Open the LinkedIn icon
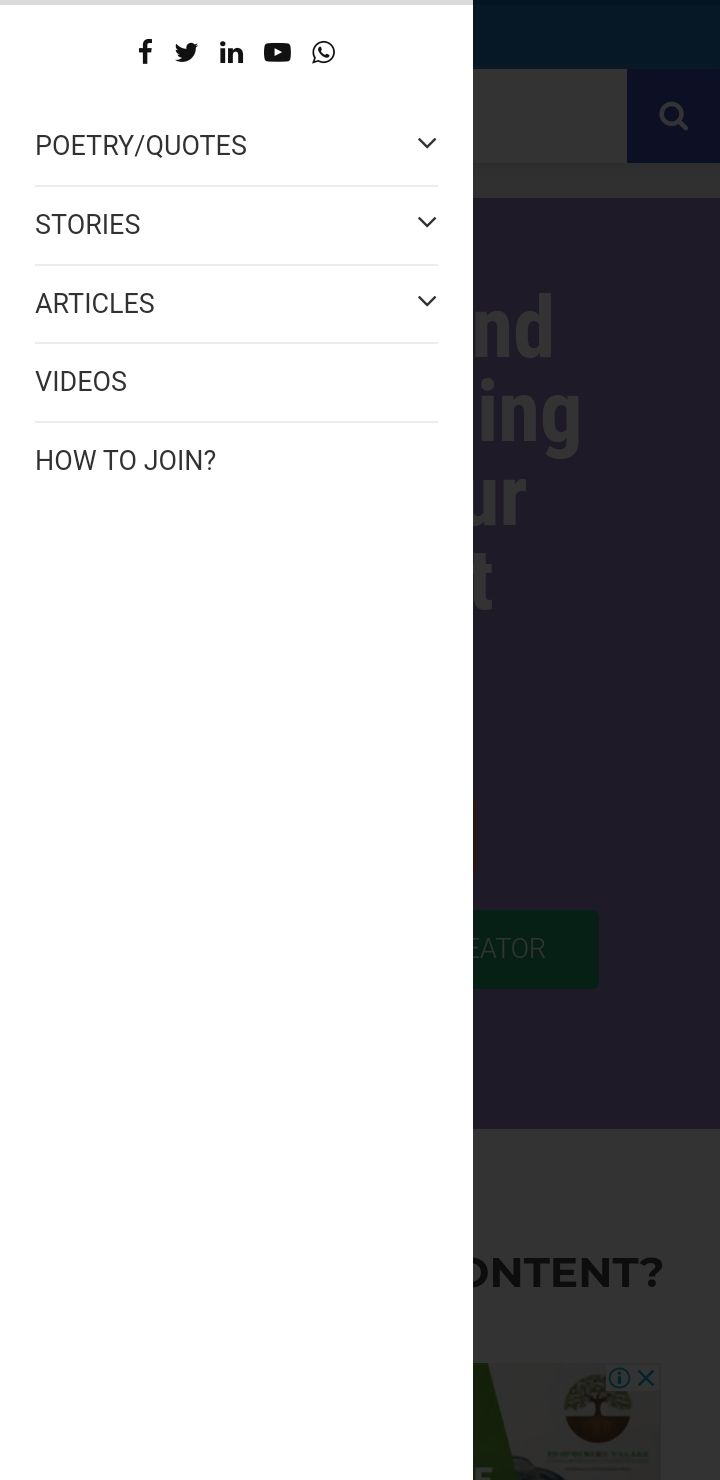 click(231, 53)
